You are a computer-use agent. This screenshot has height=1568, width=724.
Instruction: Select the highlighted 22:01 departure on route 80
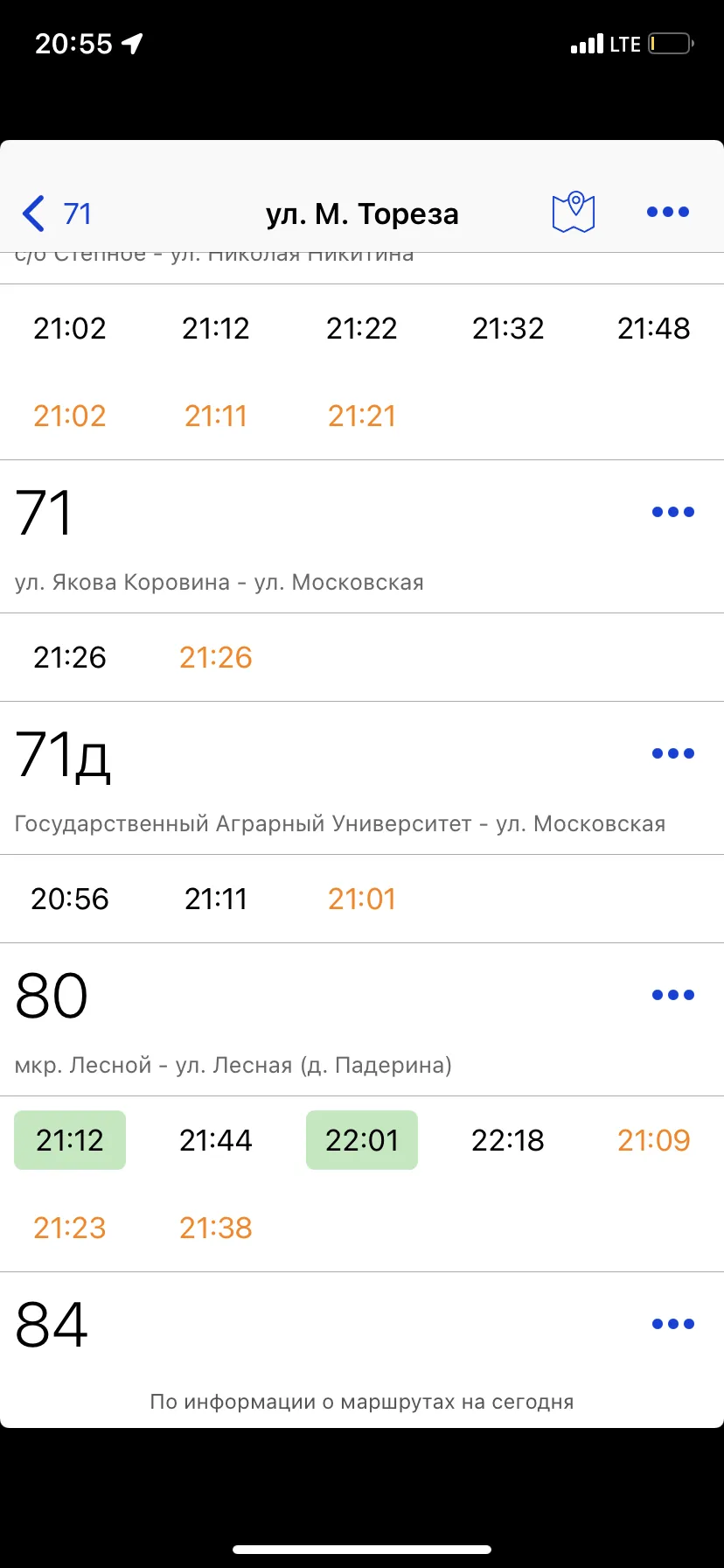coord(362,1140)
